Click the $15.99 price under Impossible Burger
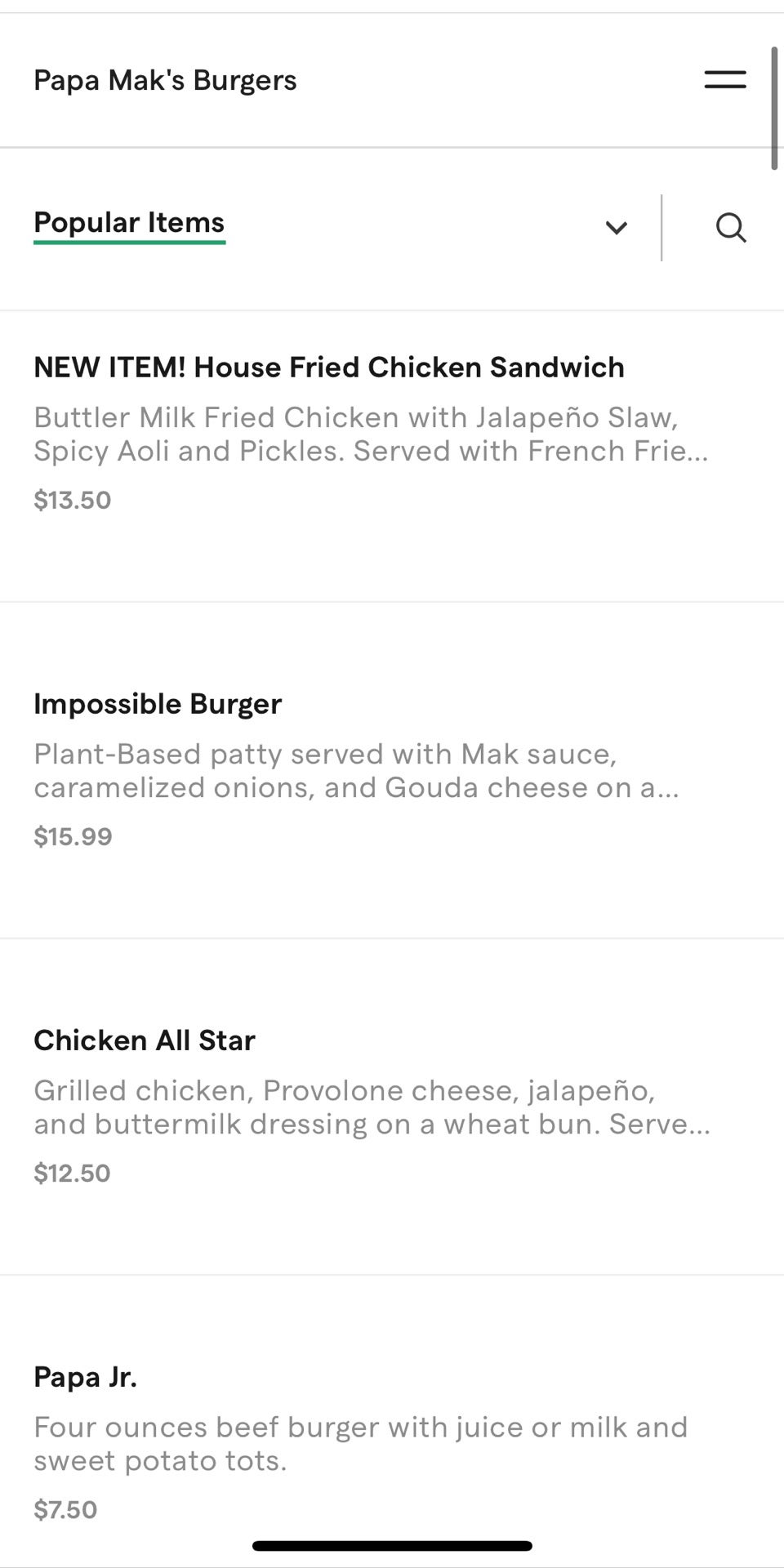This screenshot has width=784, height=1568. pyautogui.click(x=73, y=836)
